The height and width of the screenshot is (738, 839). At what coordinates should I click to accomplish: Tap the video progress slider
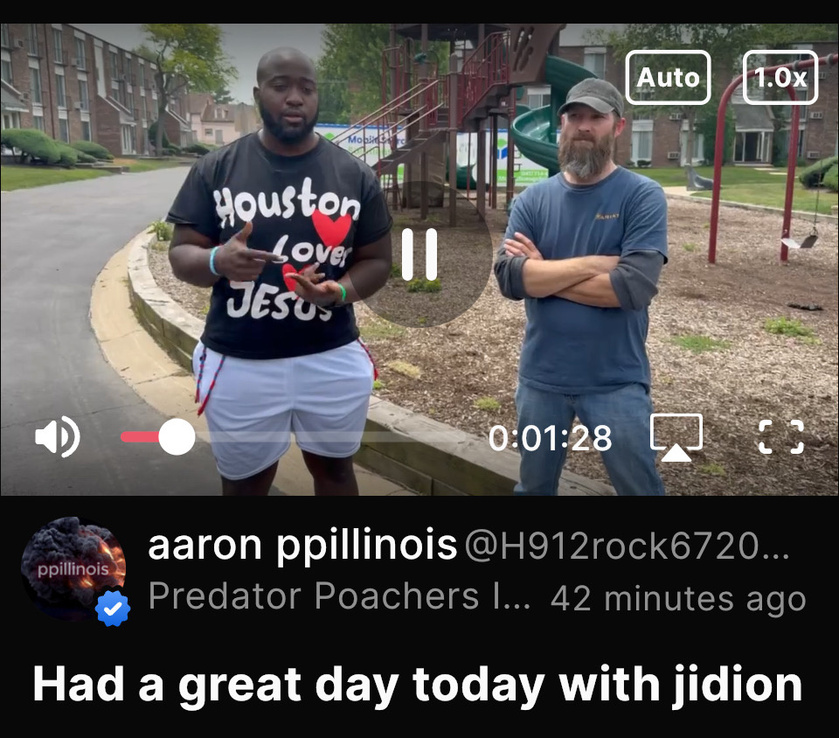[300, 437]
